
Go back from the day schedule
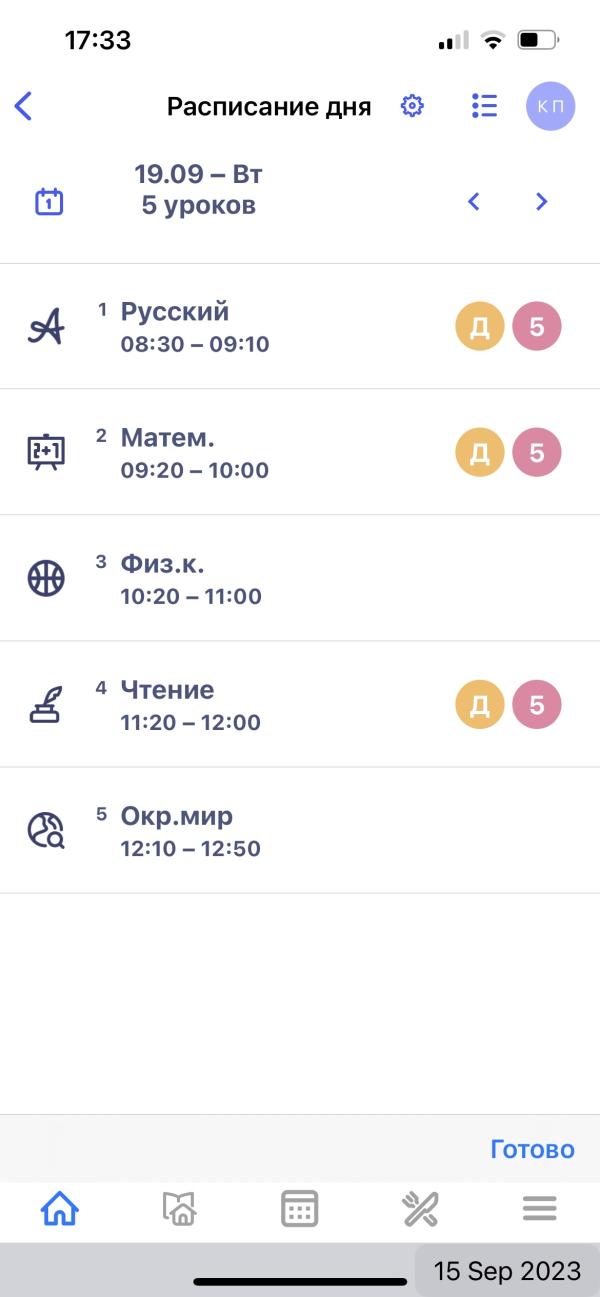tap(24, 106)
